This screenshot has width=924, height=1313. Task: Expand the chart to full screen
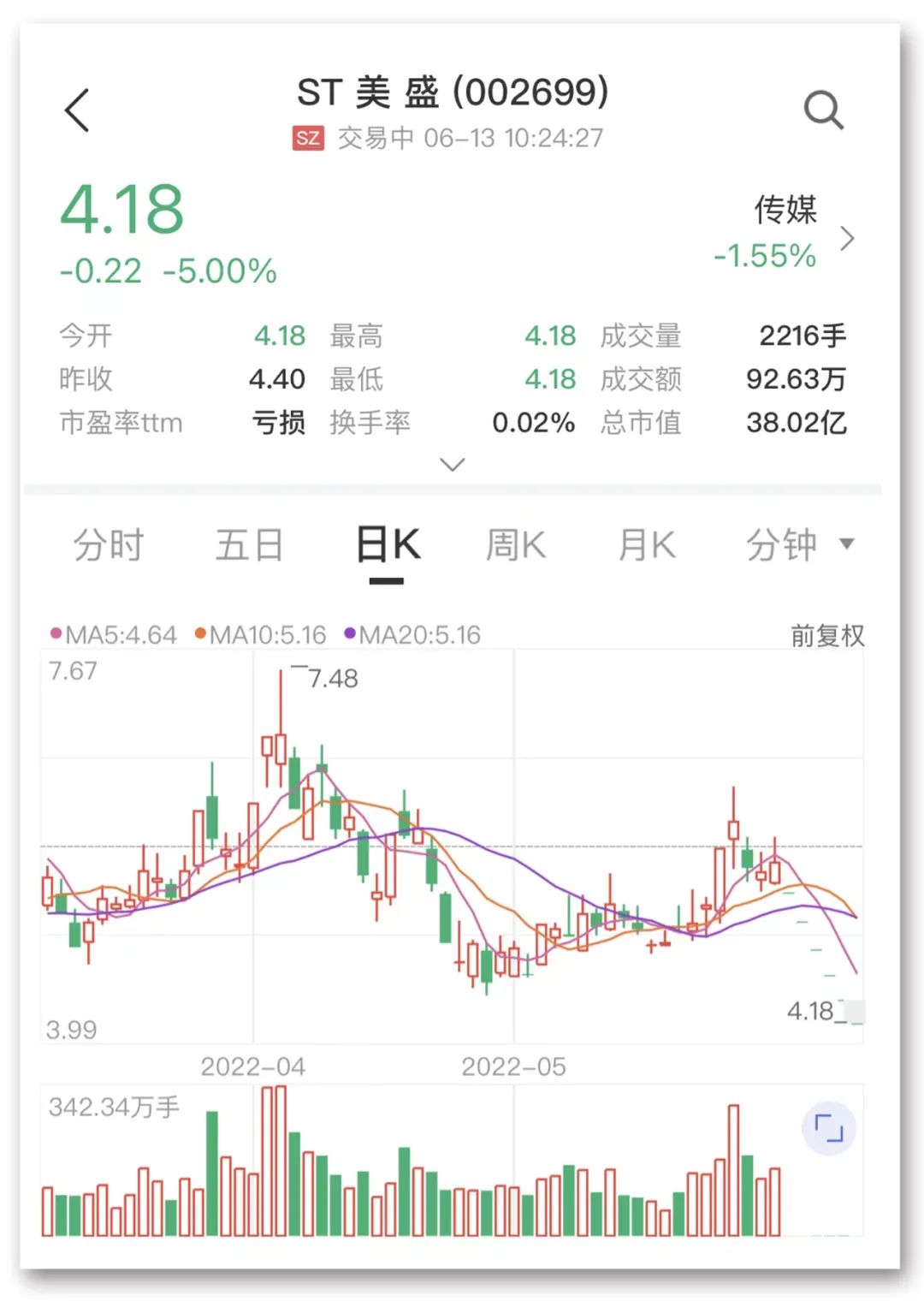[x=828, y=1128]
